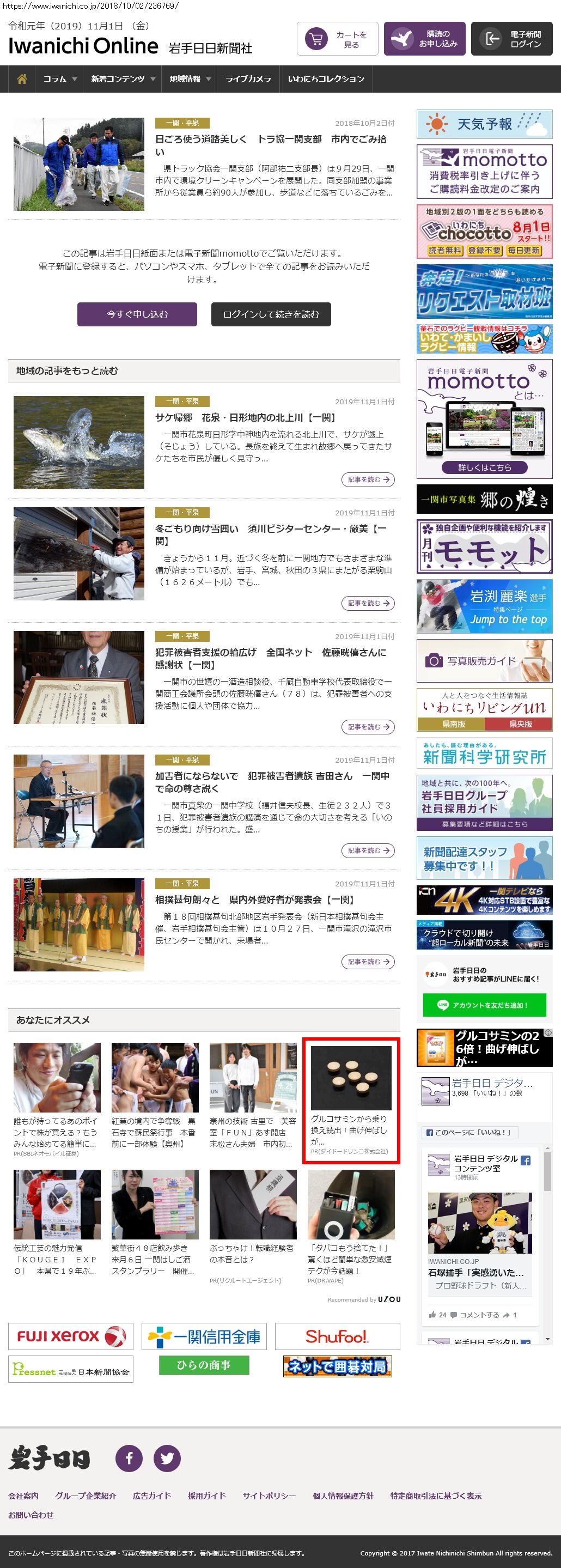The width and height of the screenshot is (561, 1568).
Task: Expand the 新着コンテンツ menu
Action: 123,79
